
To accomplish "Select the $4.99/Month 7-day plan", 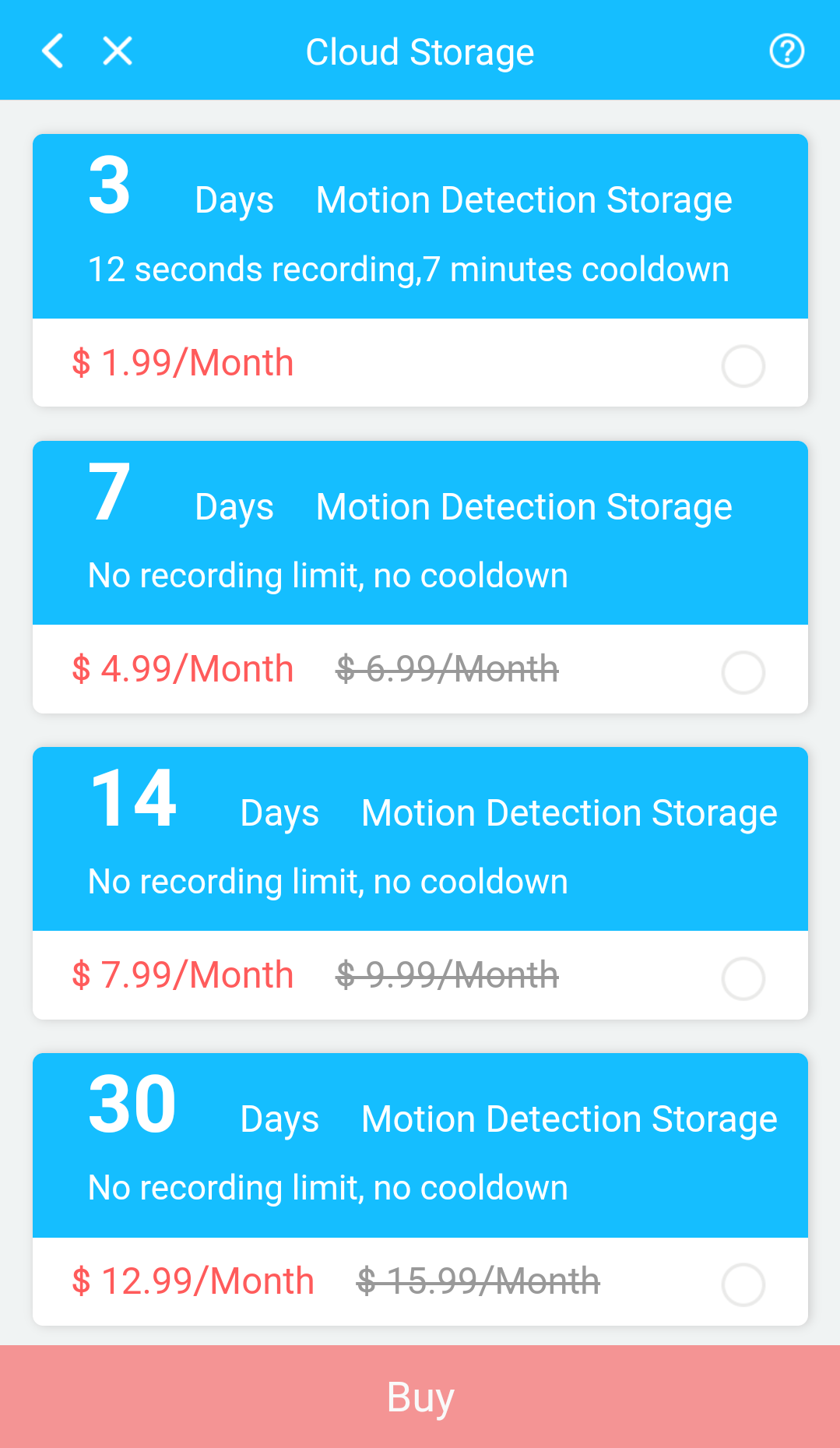I will pyautogui.click(x=743, y=672).
